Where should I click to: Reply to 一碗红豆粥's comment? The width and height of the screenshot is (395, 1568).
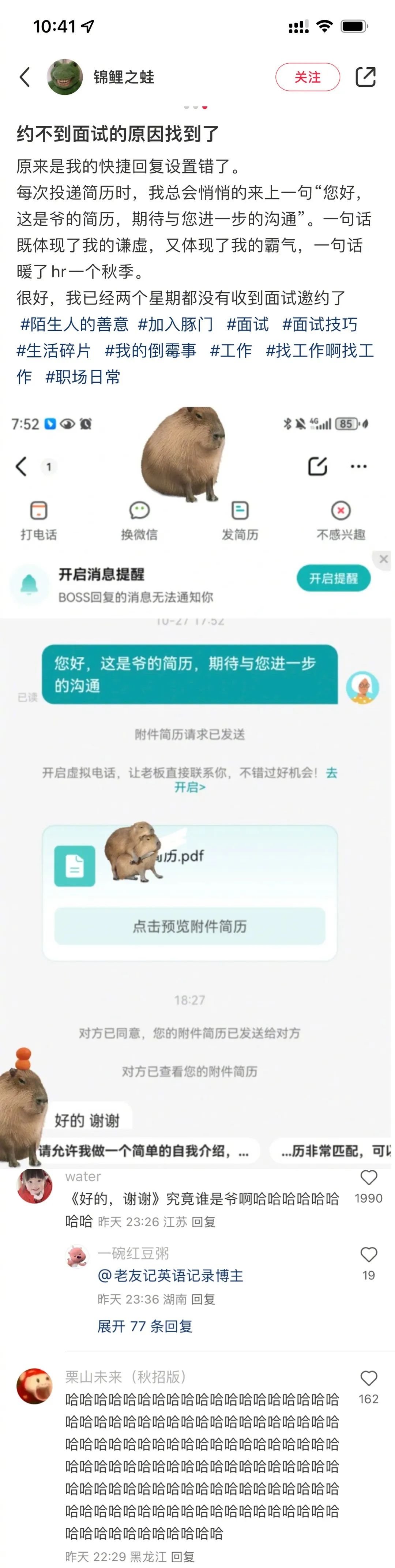click(203, 1299)
